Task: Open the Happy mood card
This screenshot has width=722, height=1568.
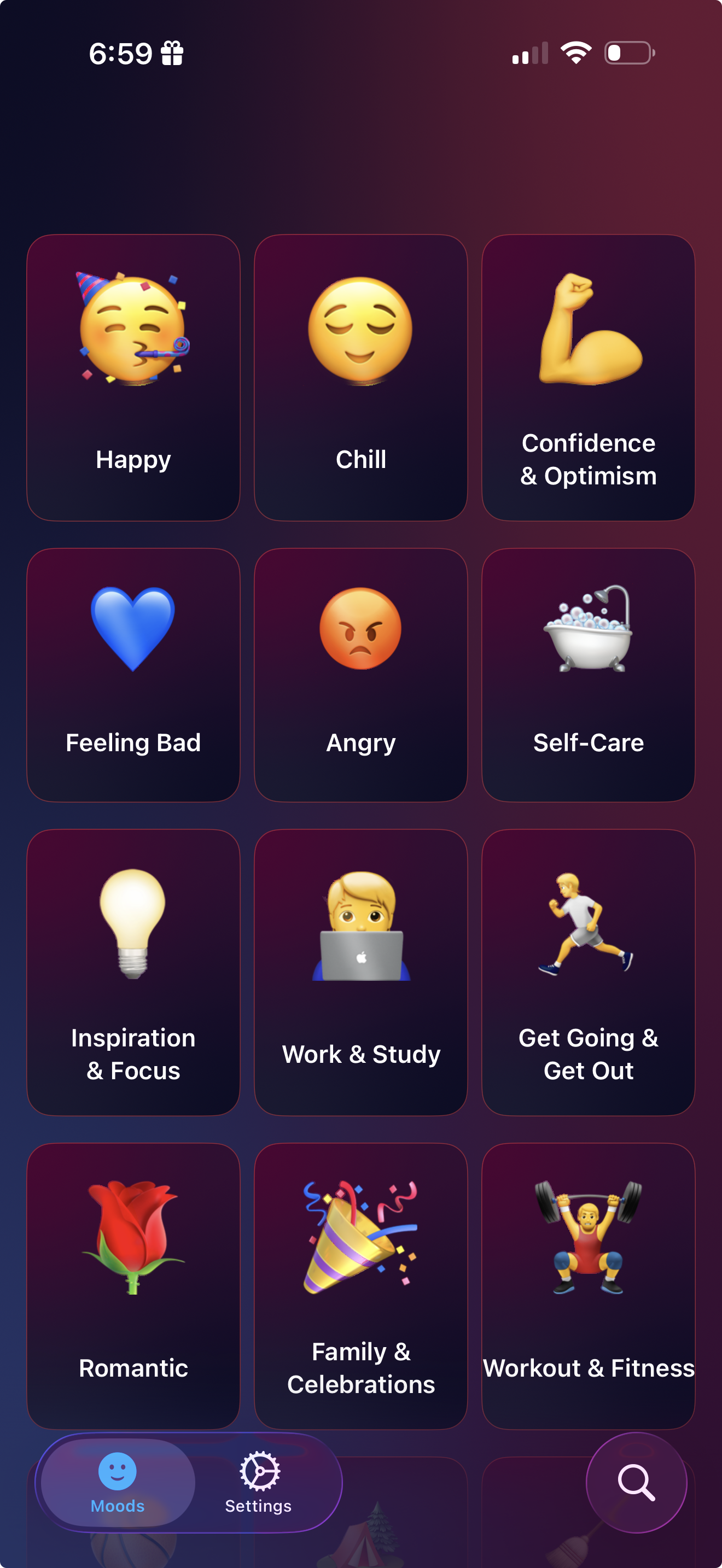Action: point(133,377)
